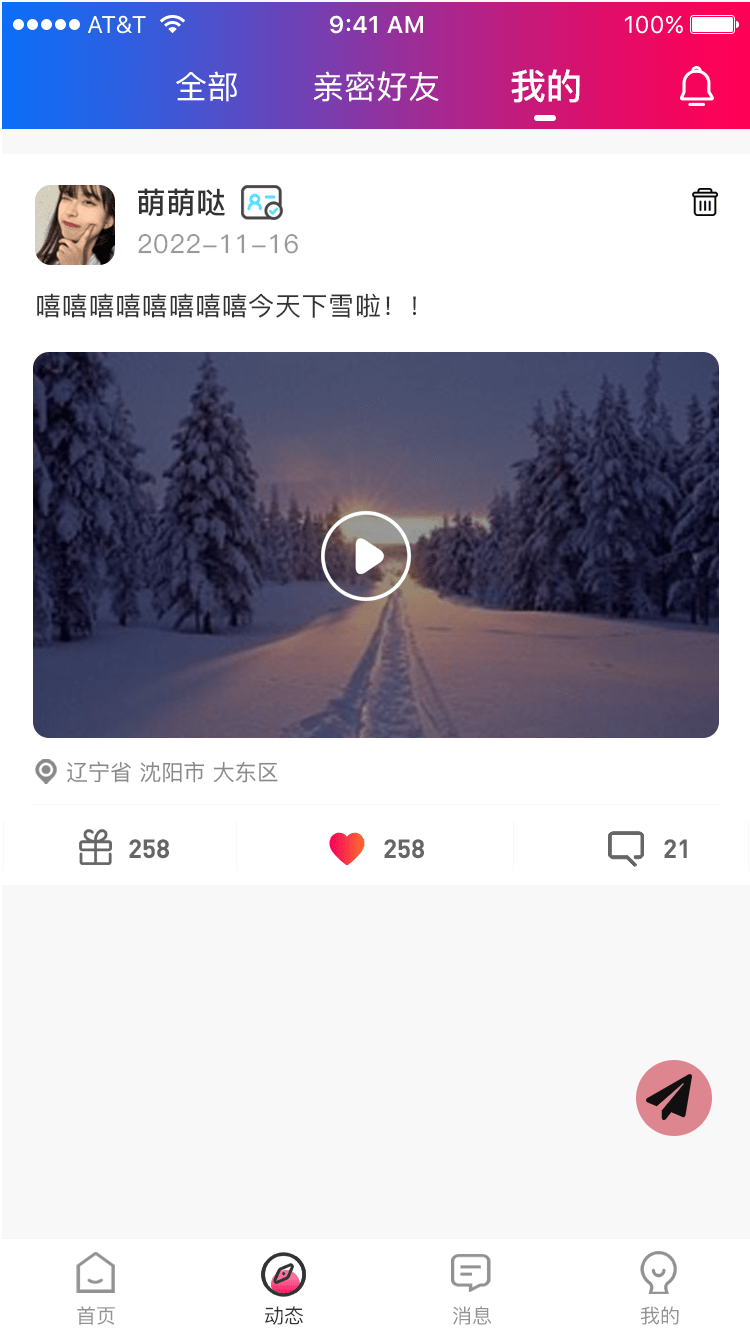The image size is (750, 1336).
Task: Tap the verified badge next to 萌萌哒
Action: coord(261,202)
